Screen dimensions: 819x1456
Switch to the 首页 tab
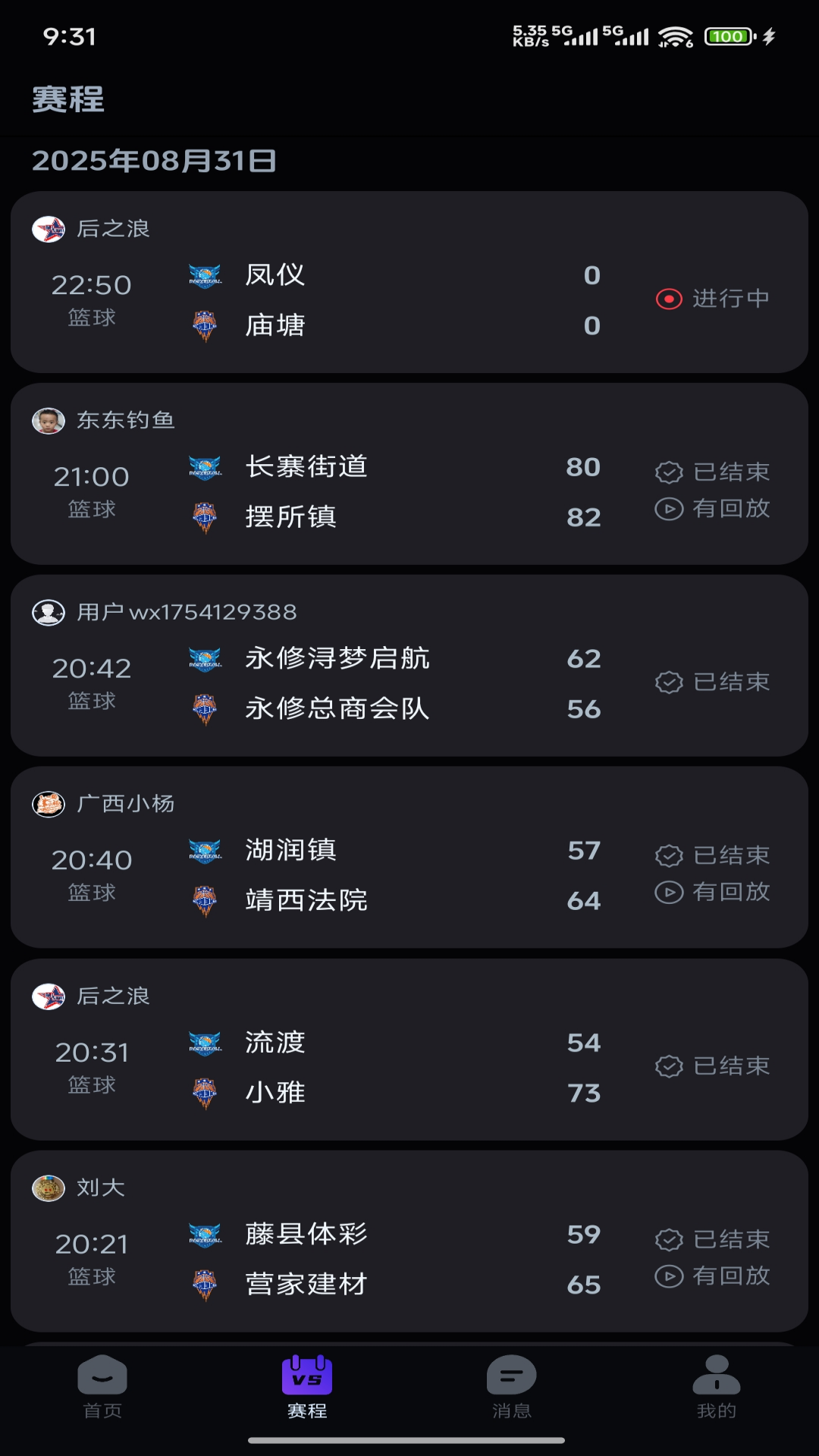pos(102,1388)
